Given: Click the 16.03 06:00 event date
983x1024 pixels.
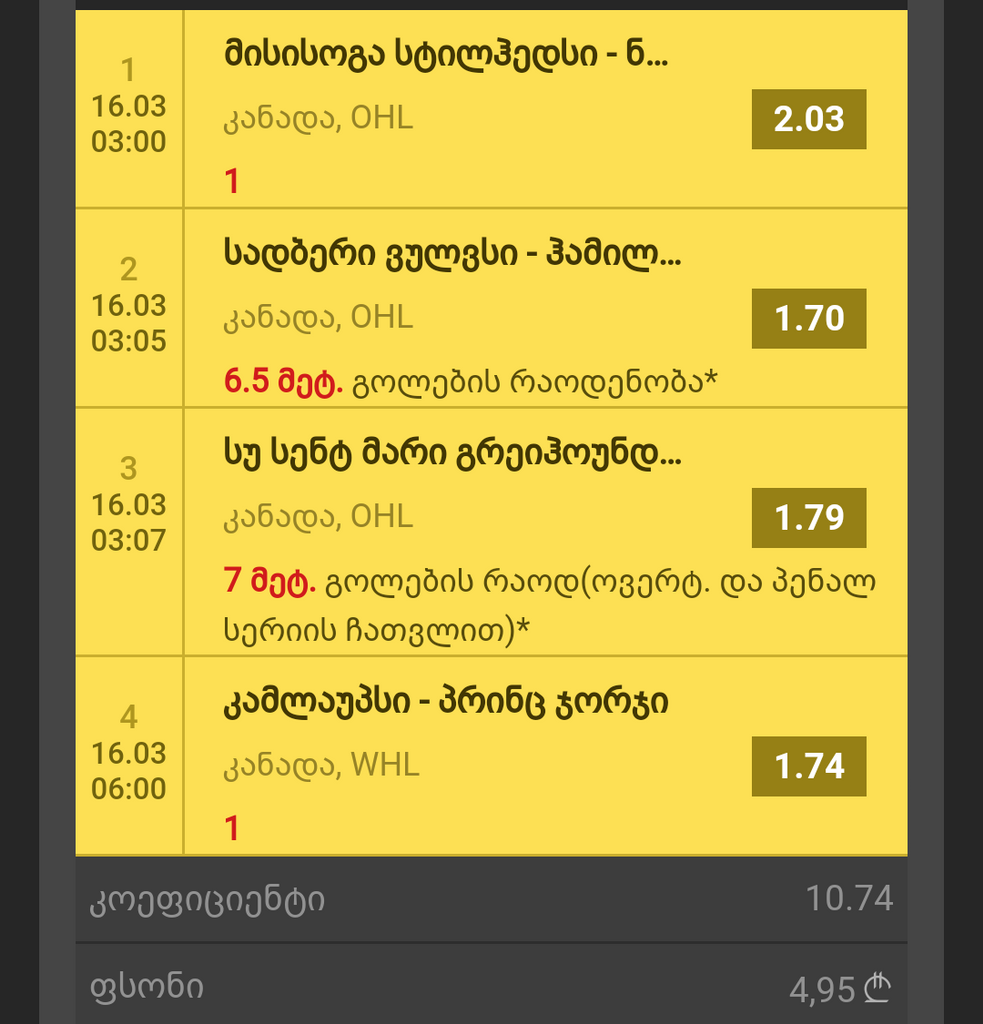Looking at the screenshot, I should [128, 770].
